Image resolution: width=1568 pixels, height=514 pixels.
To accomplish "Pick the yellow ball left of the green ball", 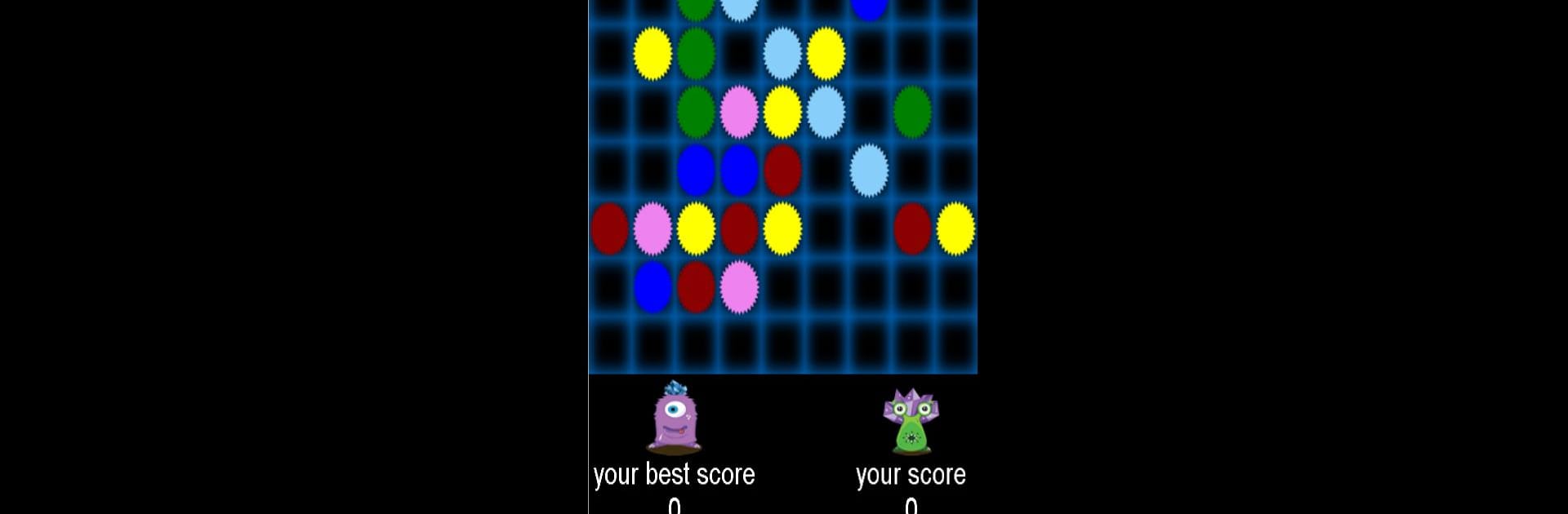I will pyautogui.click(x=653, y=54).
